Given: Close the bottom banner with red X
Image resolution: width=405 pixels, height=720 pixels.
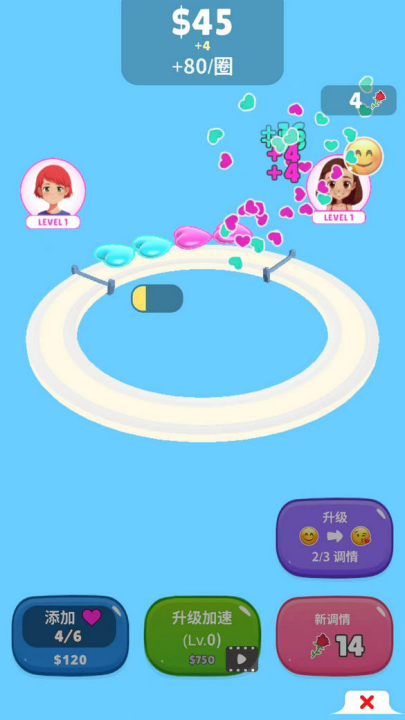Looking at the screenshot, I should 366,703.
